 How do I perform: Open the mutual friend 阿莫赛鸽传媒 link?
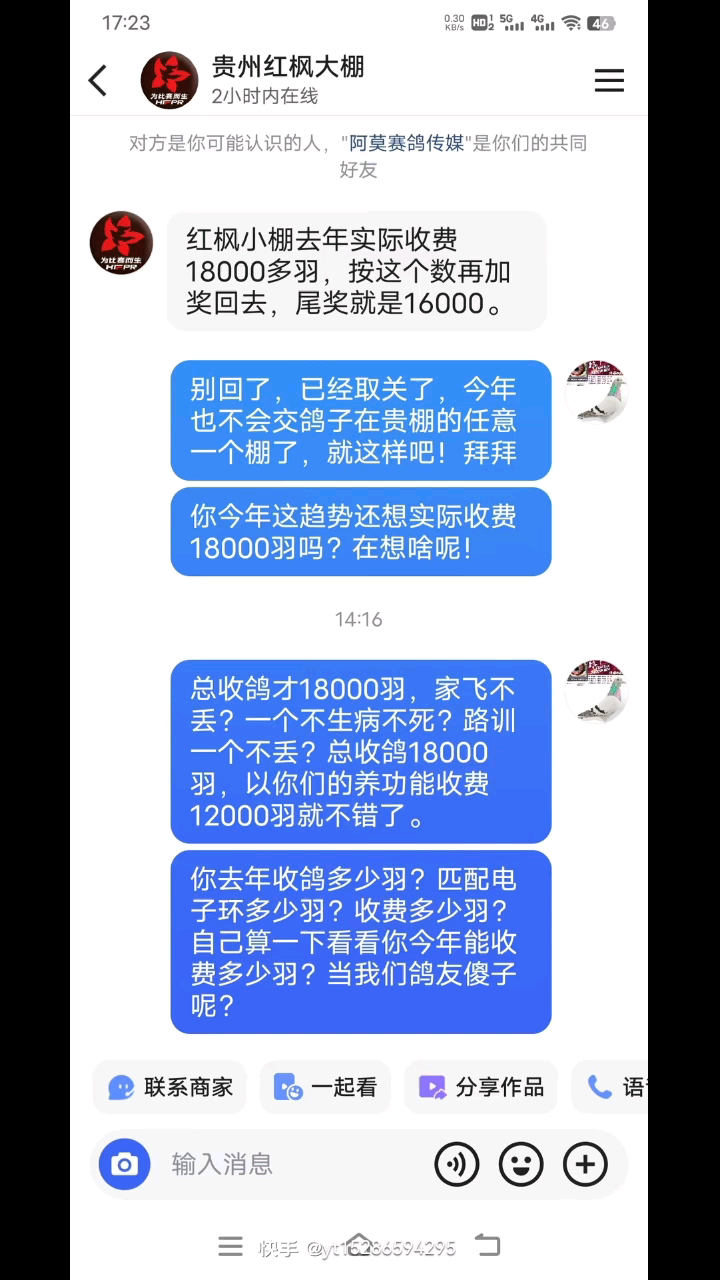click(407, 143)
